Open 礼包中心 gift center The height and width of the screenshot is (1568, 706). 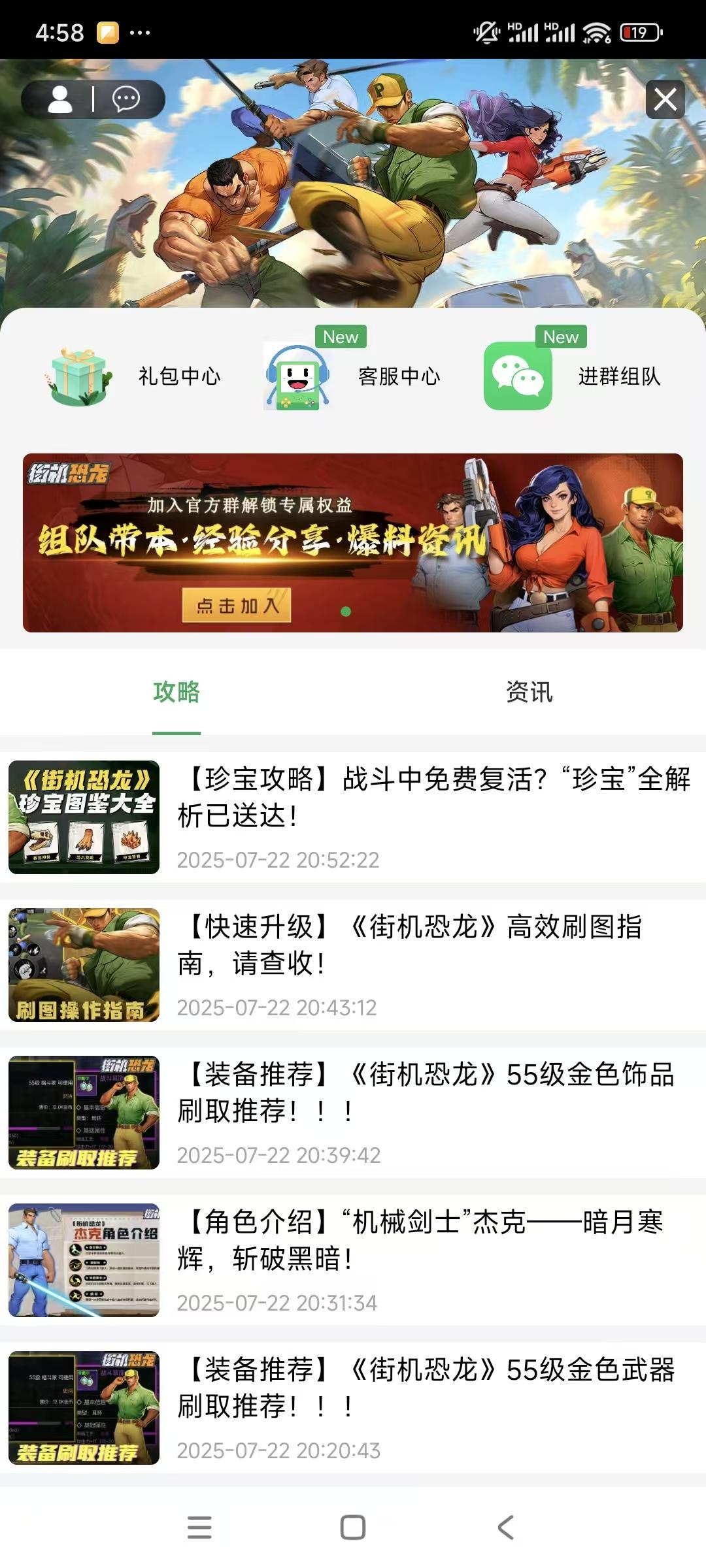pos(134,376)
